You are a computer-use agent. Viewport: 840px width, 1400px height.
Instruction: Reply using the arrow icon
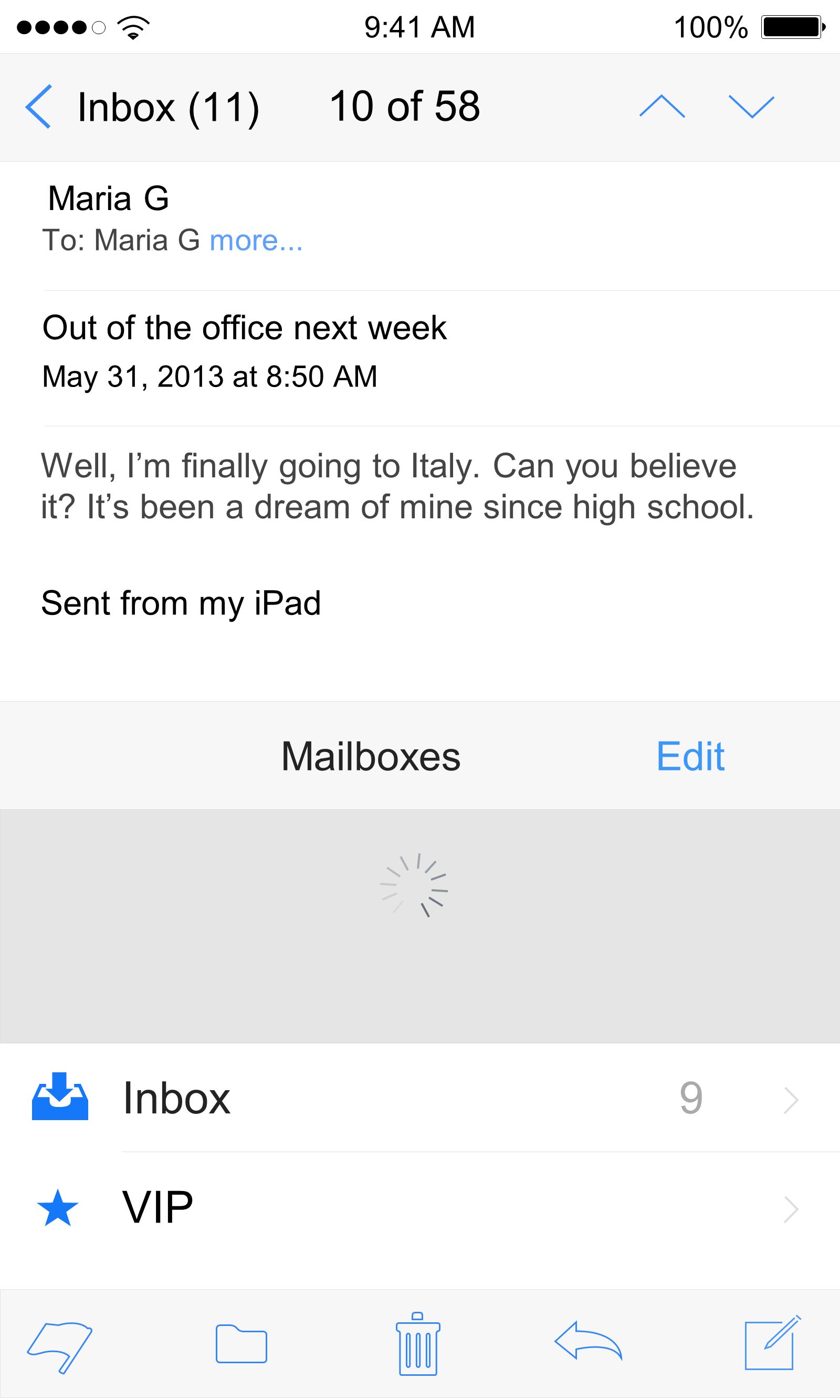tap(588, 1340)
